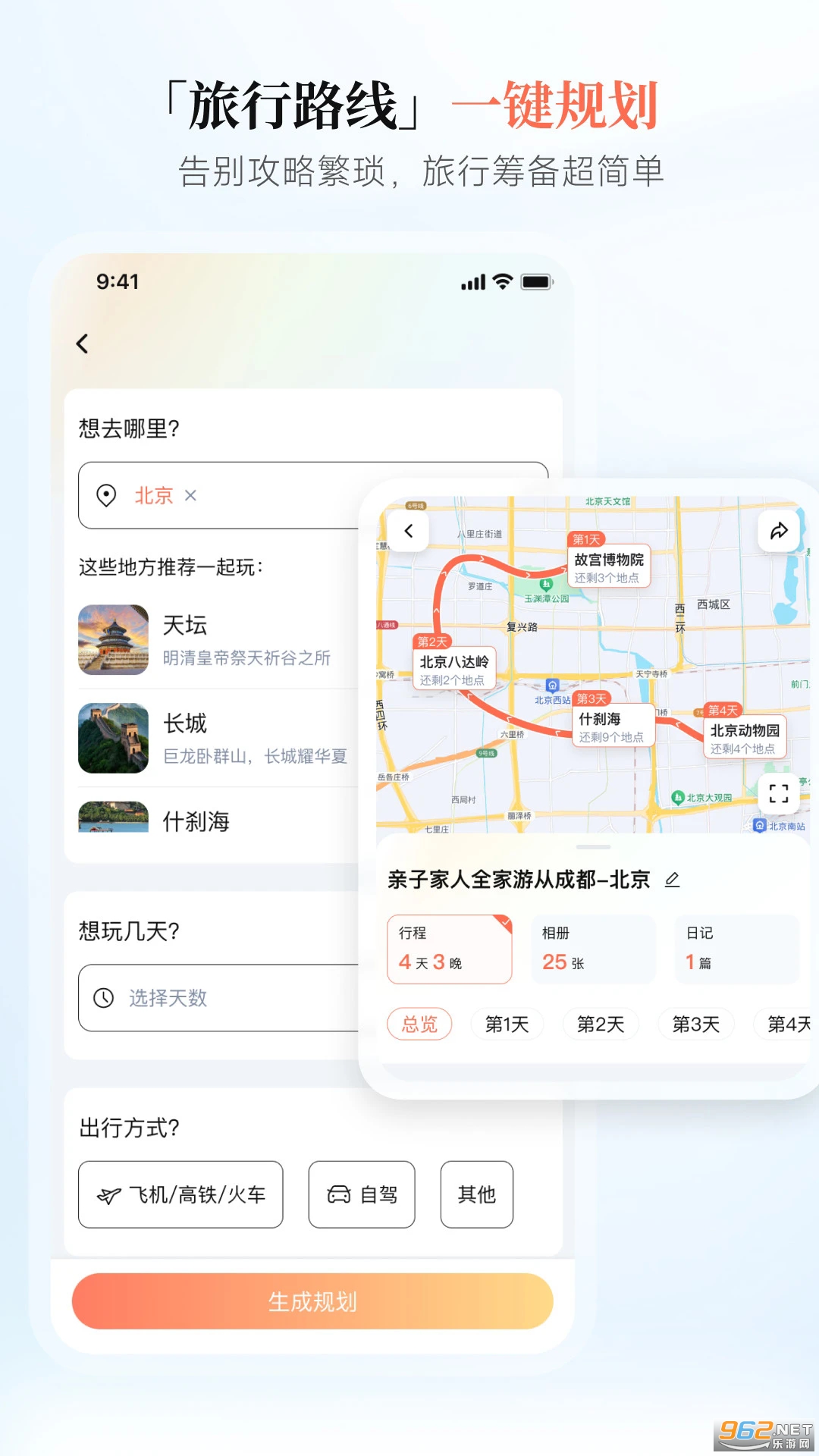Tap the Wi-Fi icon in the status bar
819x1456 pixels.
pos(502,281)
